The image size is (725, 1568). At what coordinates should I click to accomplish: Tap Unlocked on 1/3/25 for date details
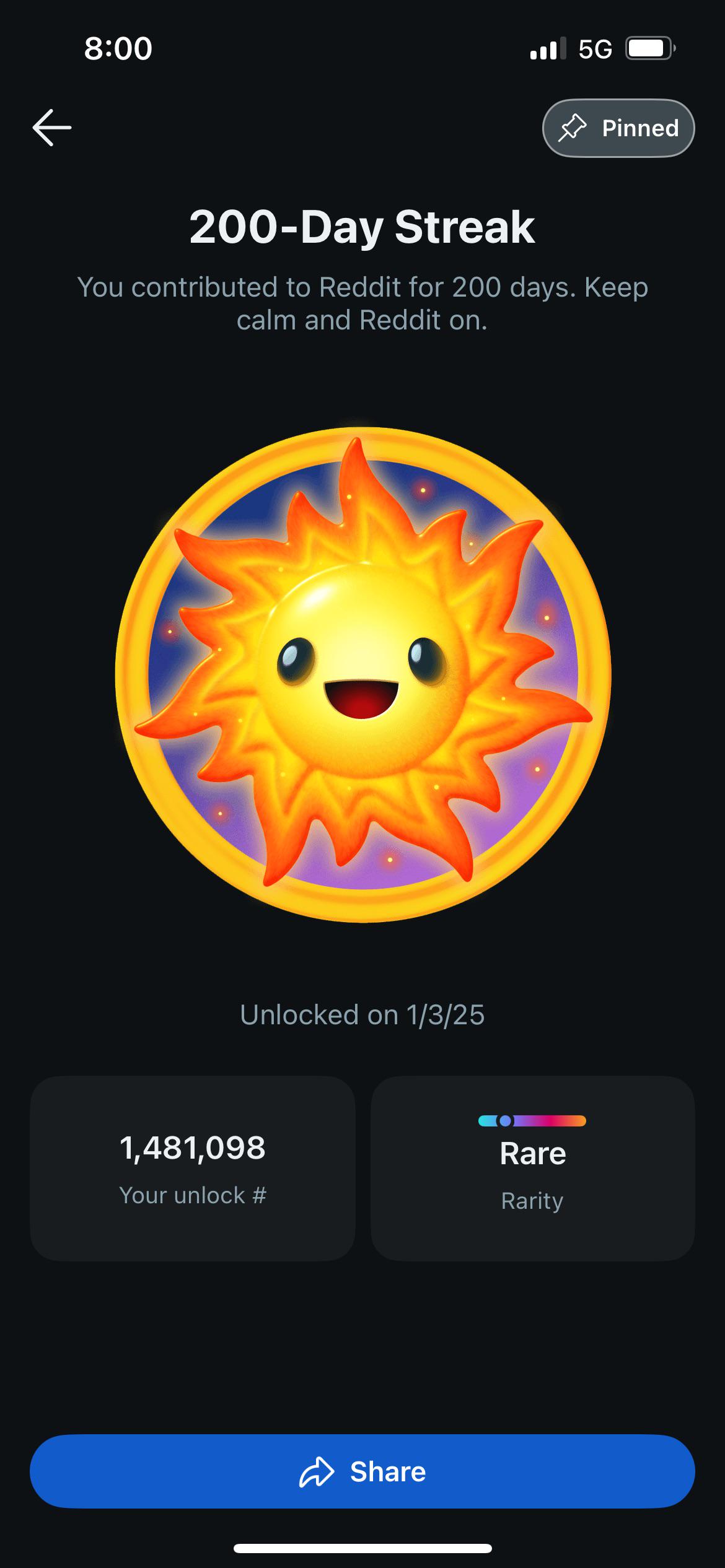tap(362, 1014)
